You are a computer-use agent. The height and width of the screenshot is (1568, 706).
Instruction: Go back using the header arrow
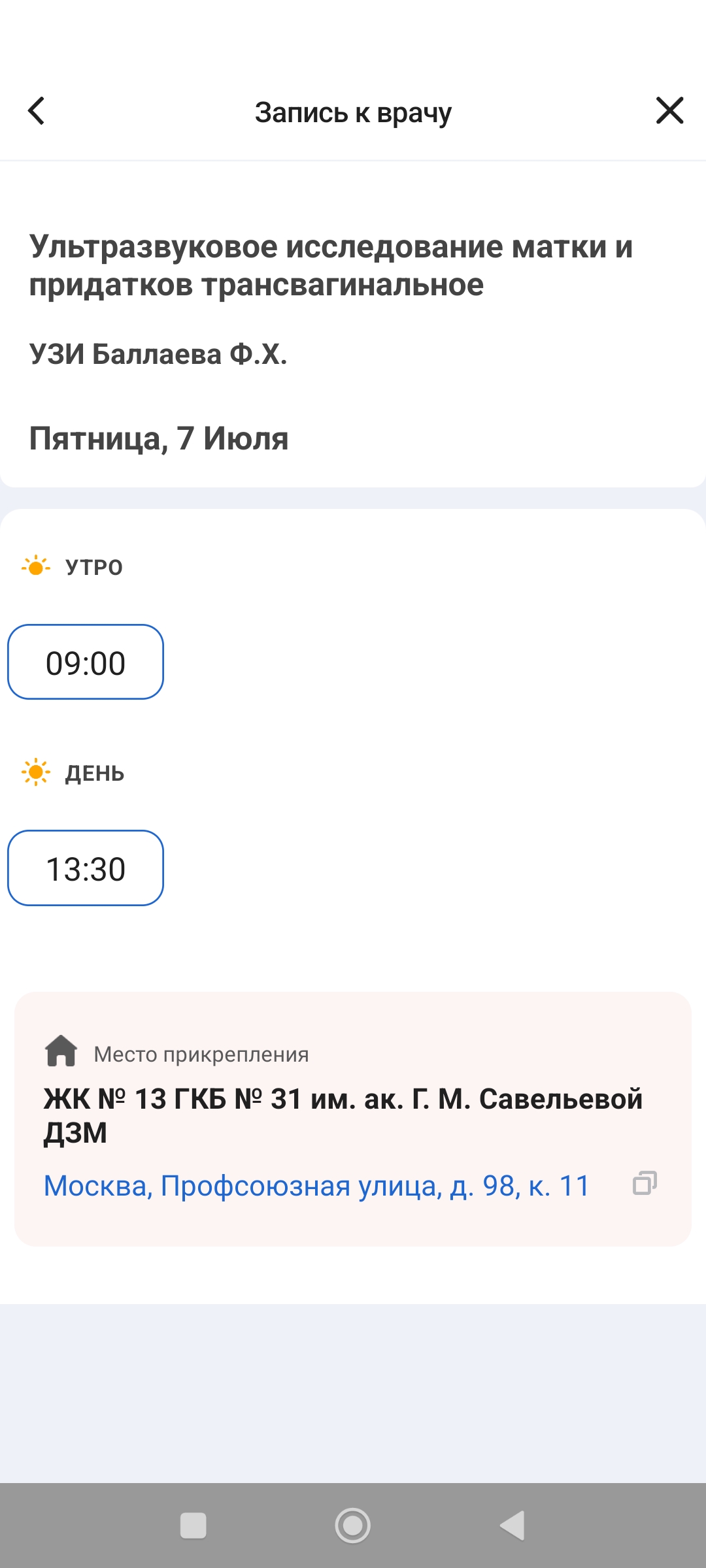click(37, 111)
